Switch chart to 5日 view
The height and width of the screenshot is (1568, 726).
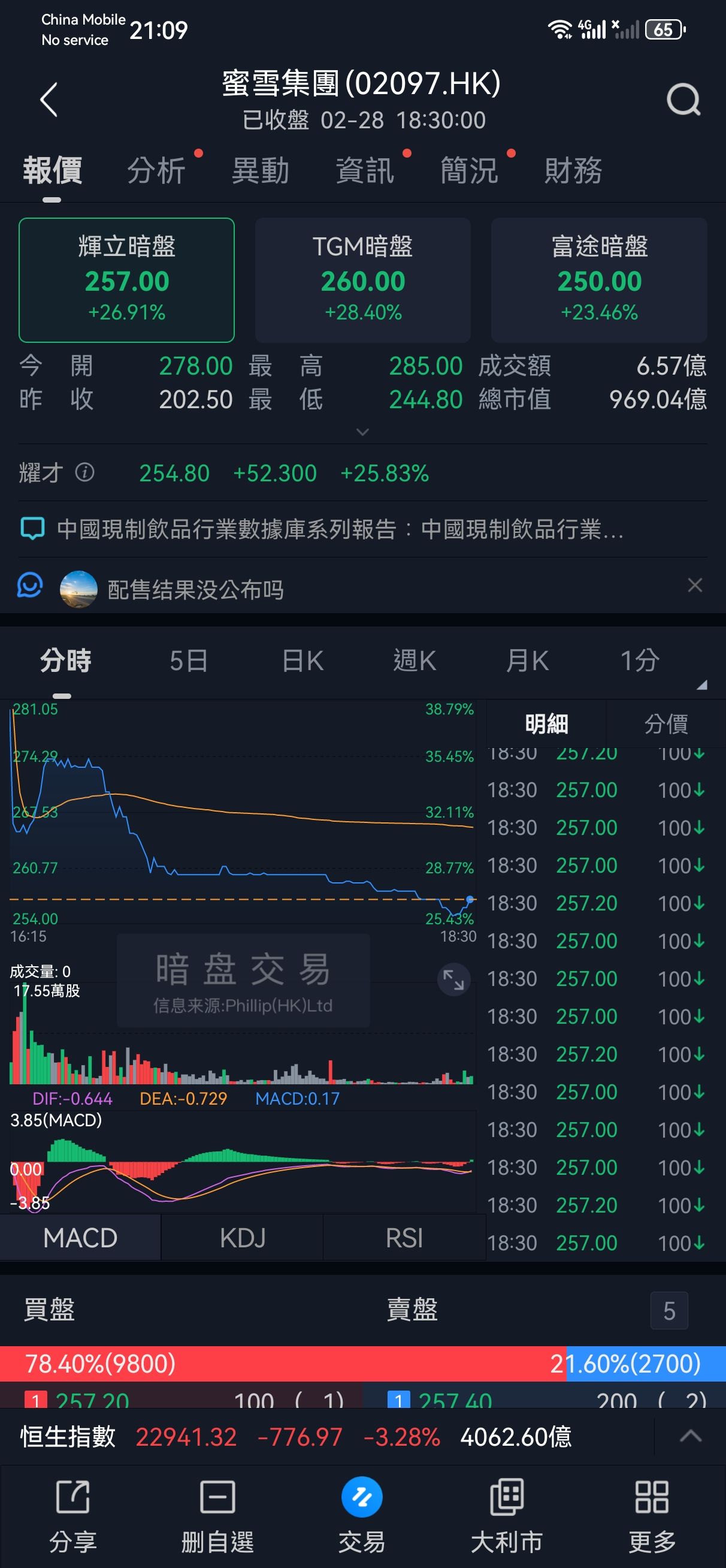tap(189, 661)
